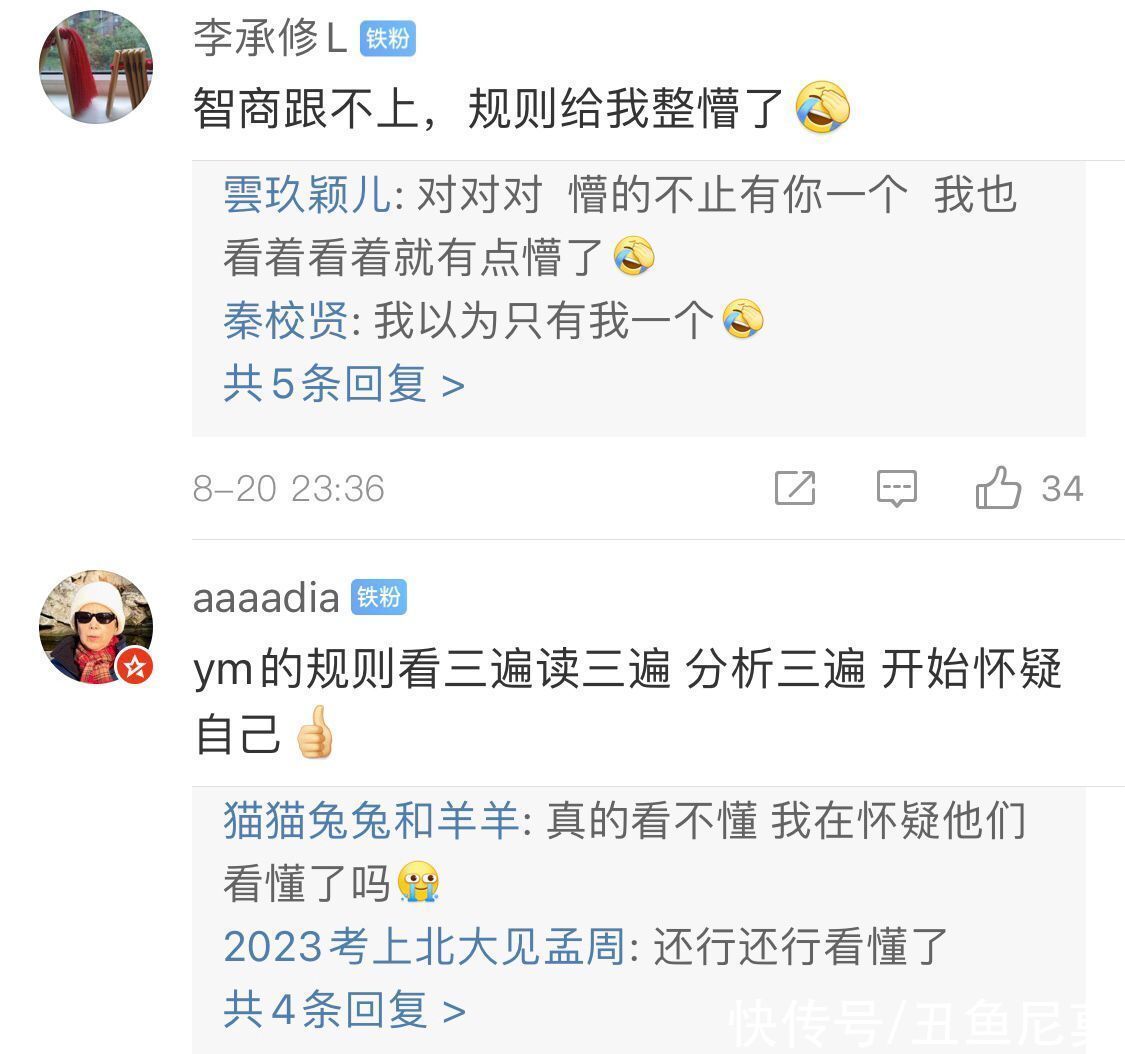Open 李承修L's username link

[x=269, y=39]
